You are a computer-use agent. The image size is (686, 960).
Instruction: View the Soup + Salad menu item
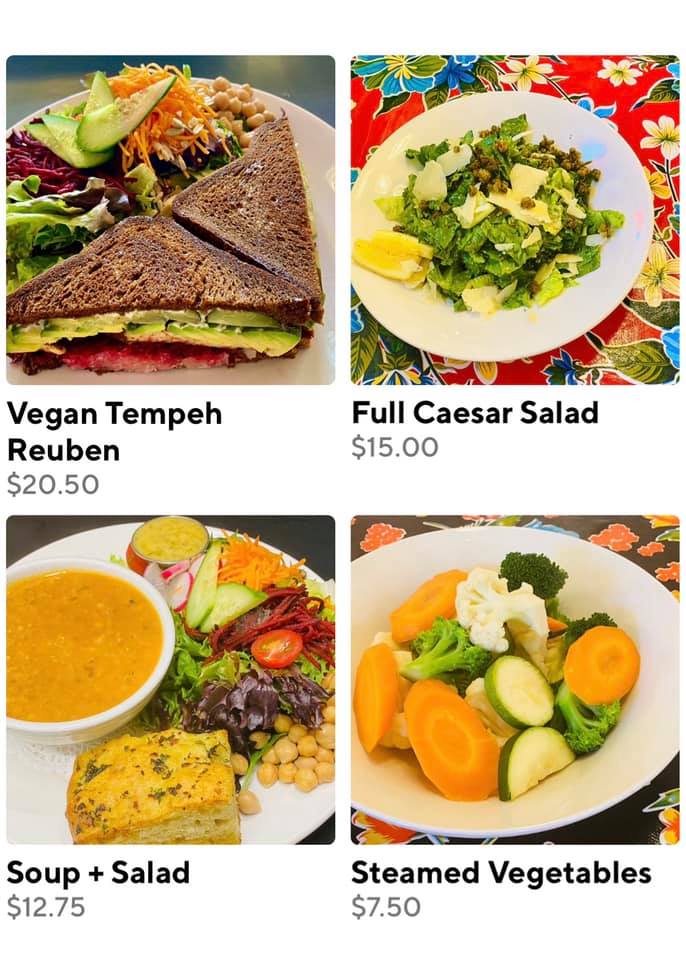170,680
